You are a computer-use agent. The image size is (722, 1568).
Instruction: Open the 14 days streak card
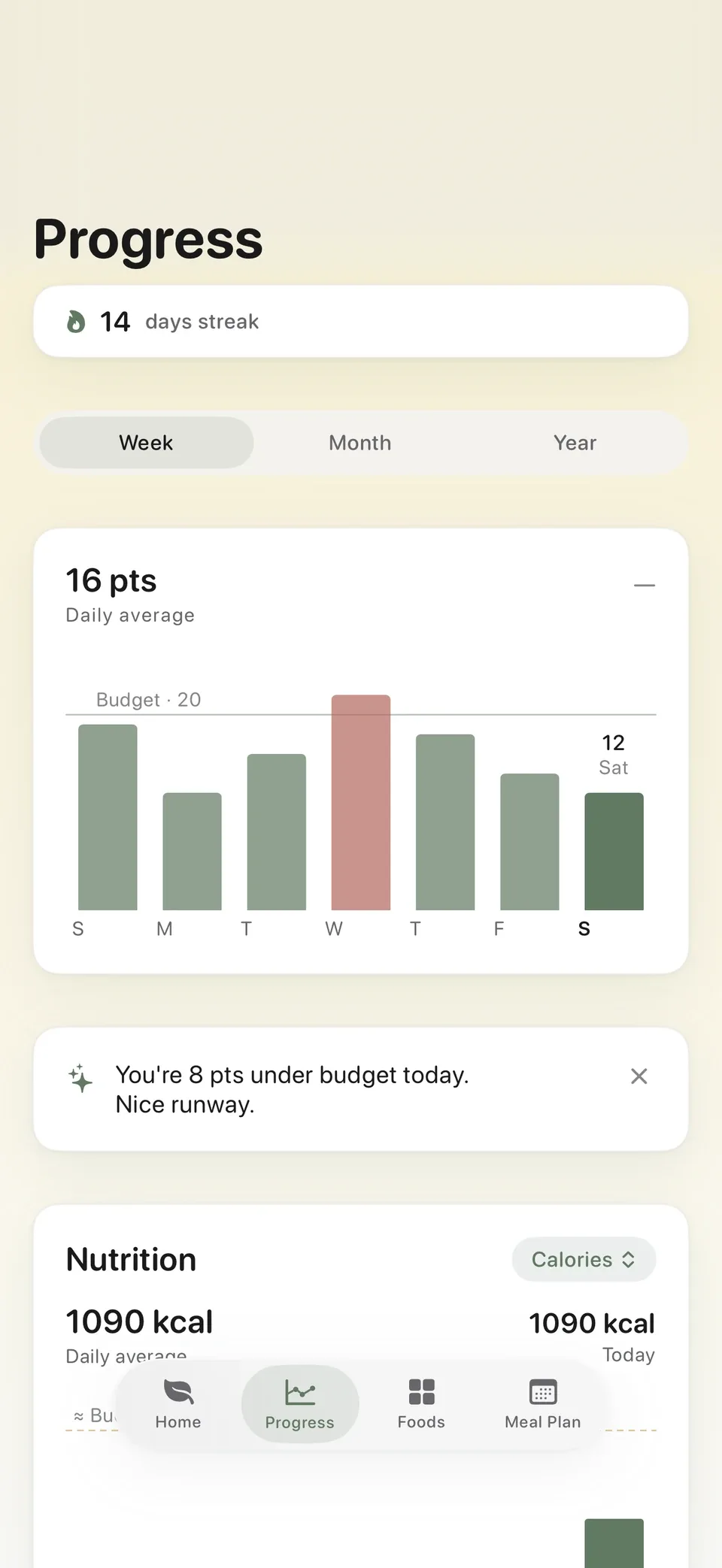click(x=361, y=321)
